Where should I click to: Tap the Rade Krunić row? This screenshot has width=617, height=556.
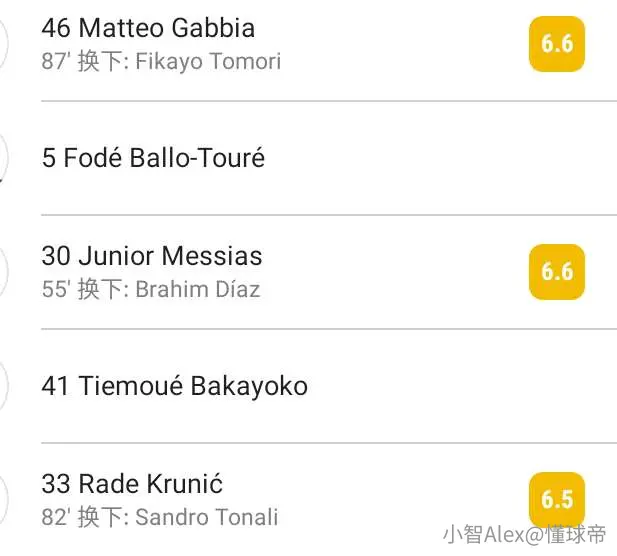(x=308, y=499)
